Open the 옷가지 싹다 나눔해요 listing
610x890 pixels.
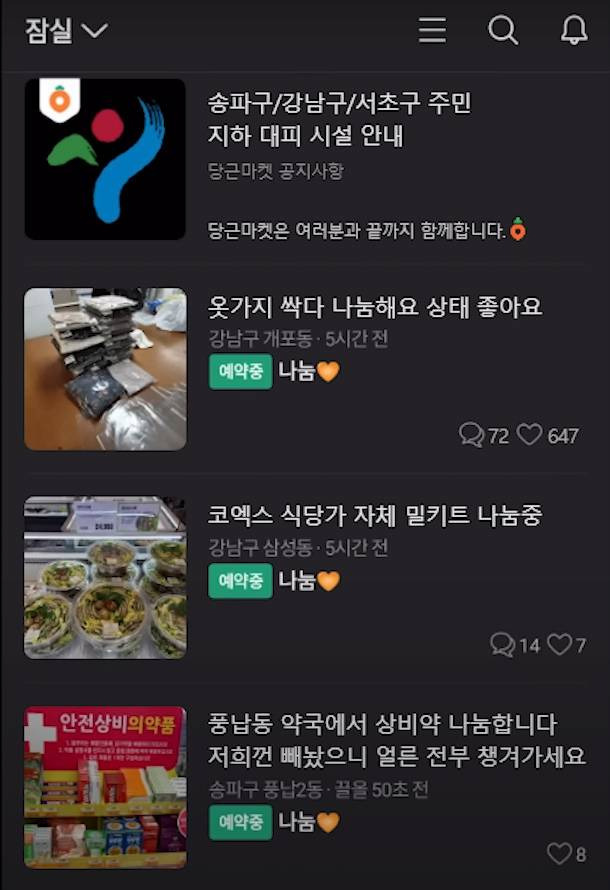tap(374, 306)
